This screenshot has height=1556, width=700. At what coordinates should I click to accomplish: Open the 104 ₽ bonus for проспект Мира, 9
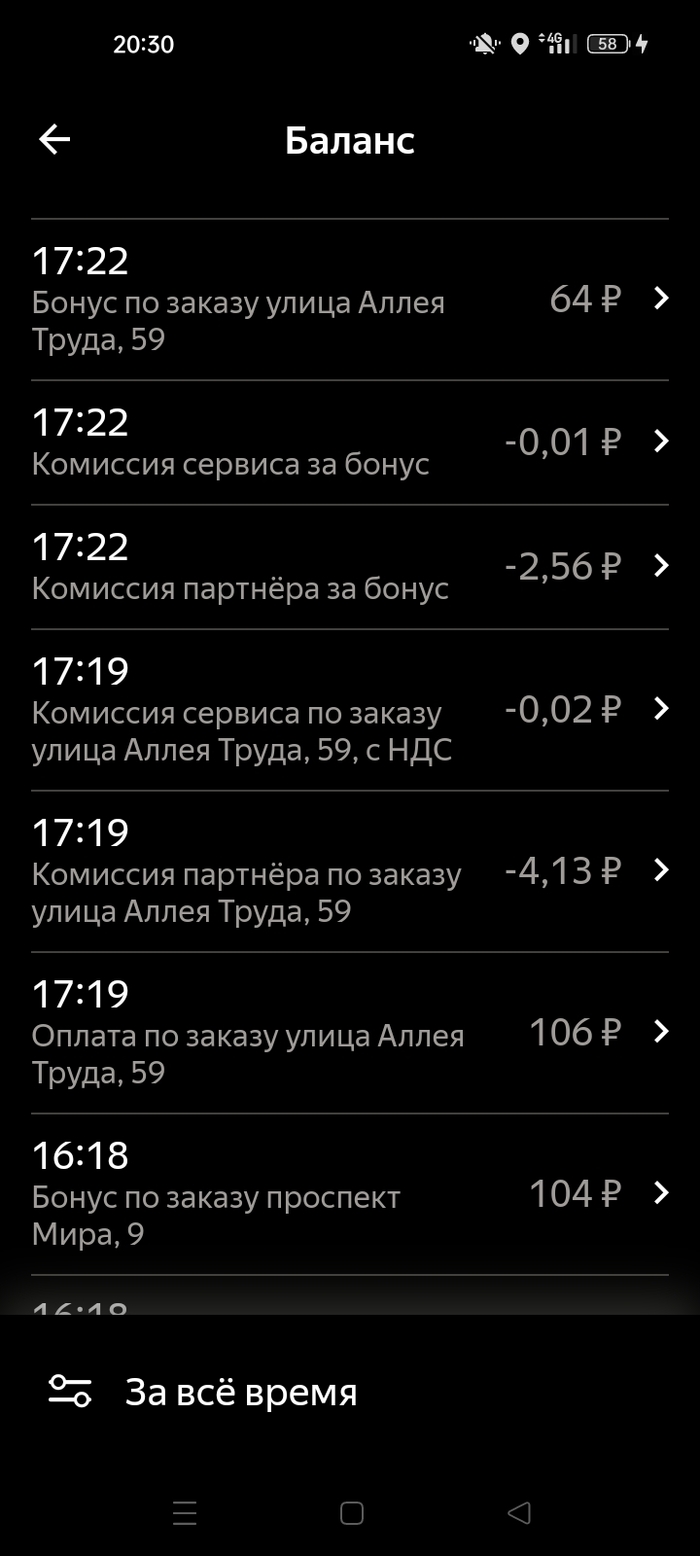tap(349, 1194)
